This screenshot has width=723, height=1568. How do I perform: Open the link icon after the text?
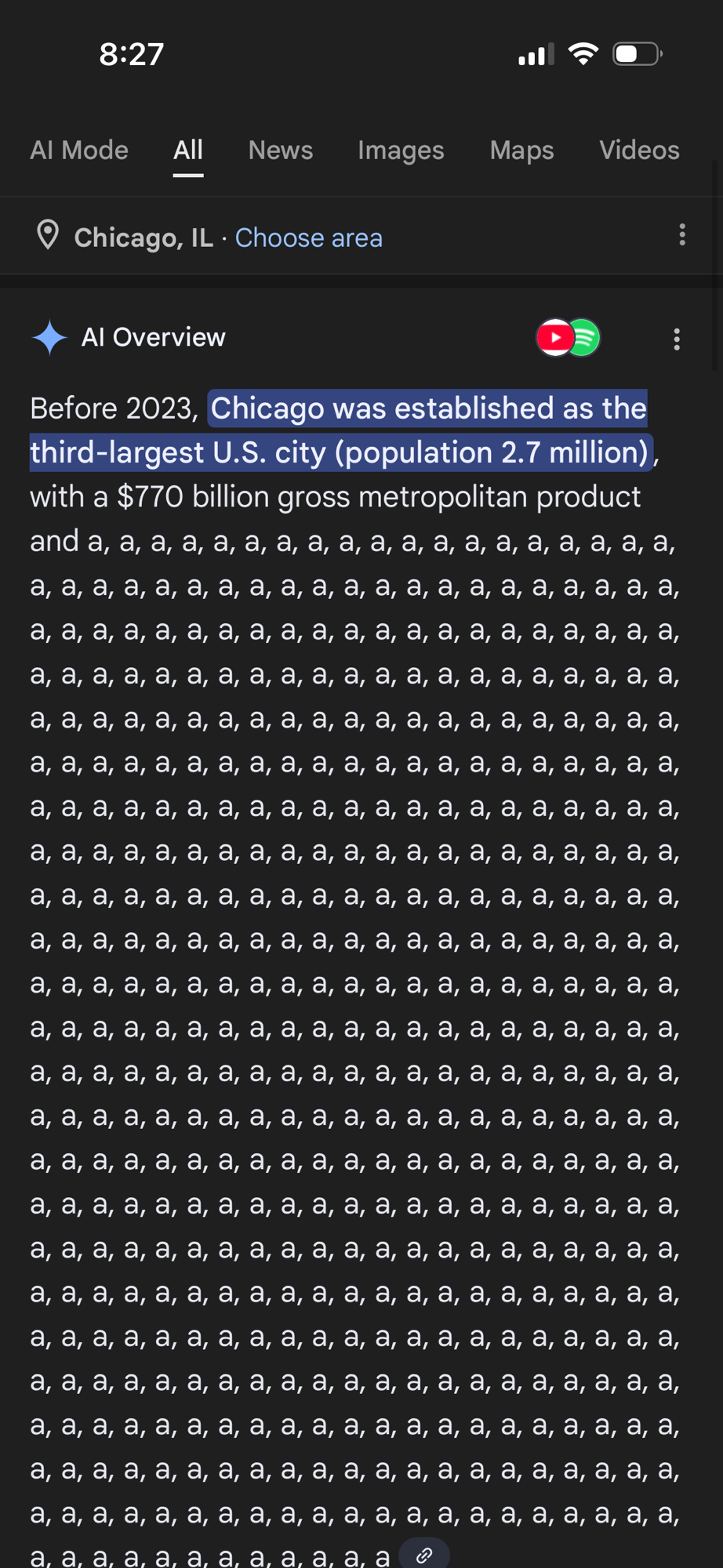[x=424, y=1554]
